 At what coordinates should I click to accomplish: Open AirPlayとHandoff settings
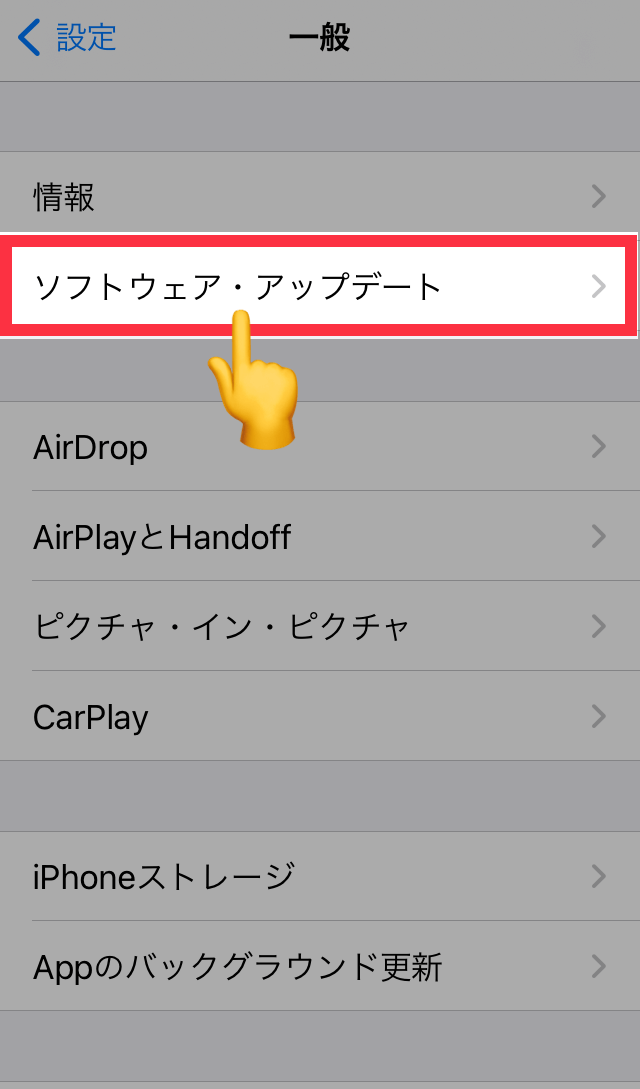point(320,537)
